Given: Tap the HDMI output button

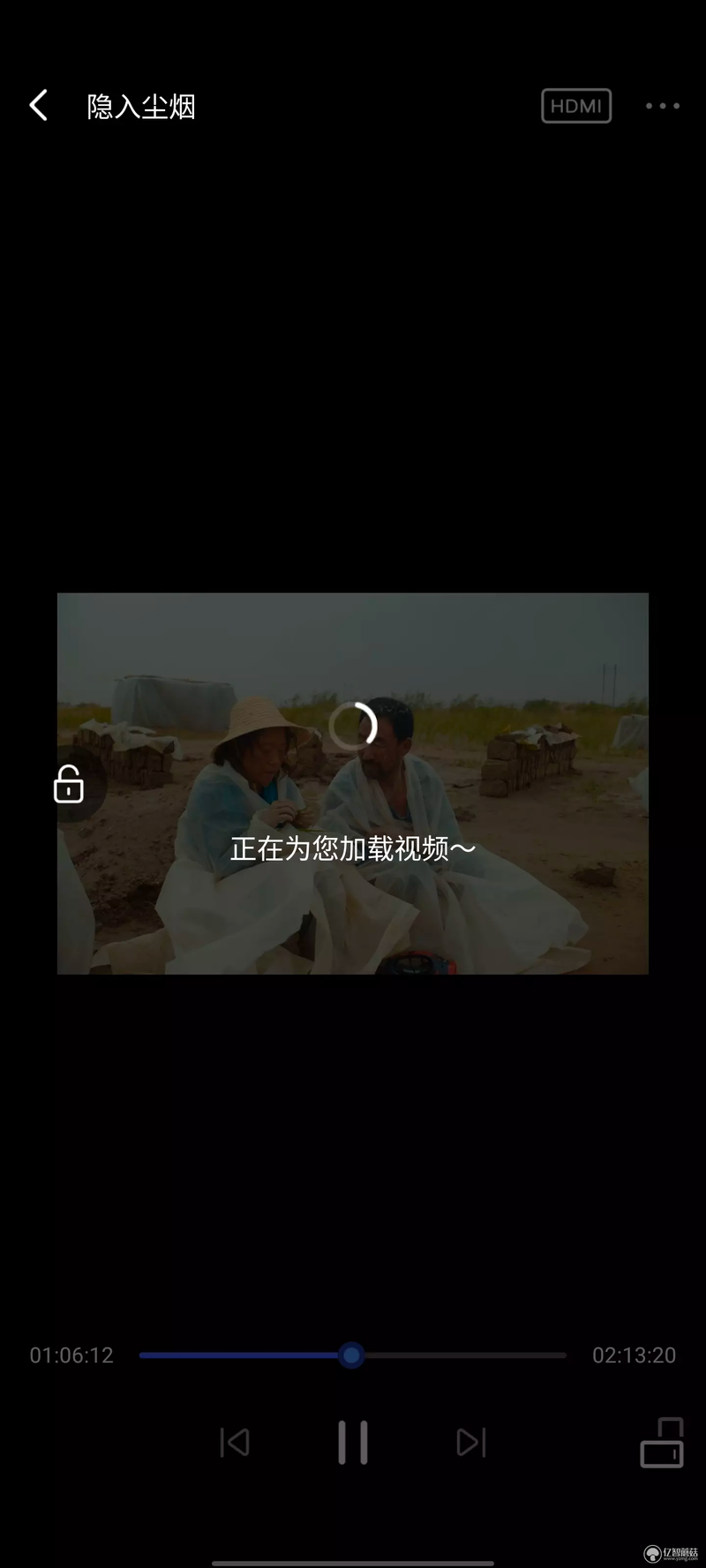Looking at the screenshot, I should point(575,106).
